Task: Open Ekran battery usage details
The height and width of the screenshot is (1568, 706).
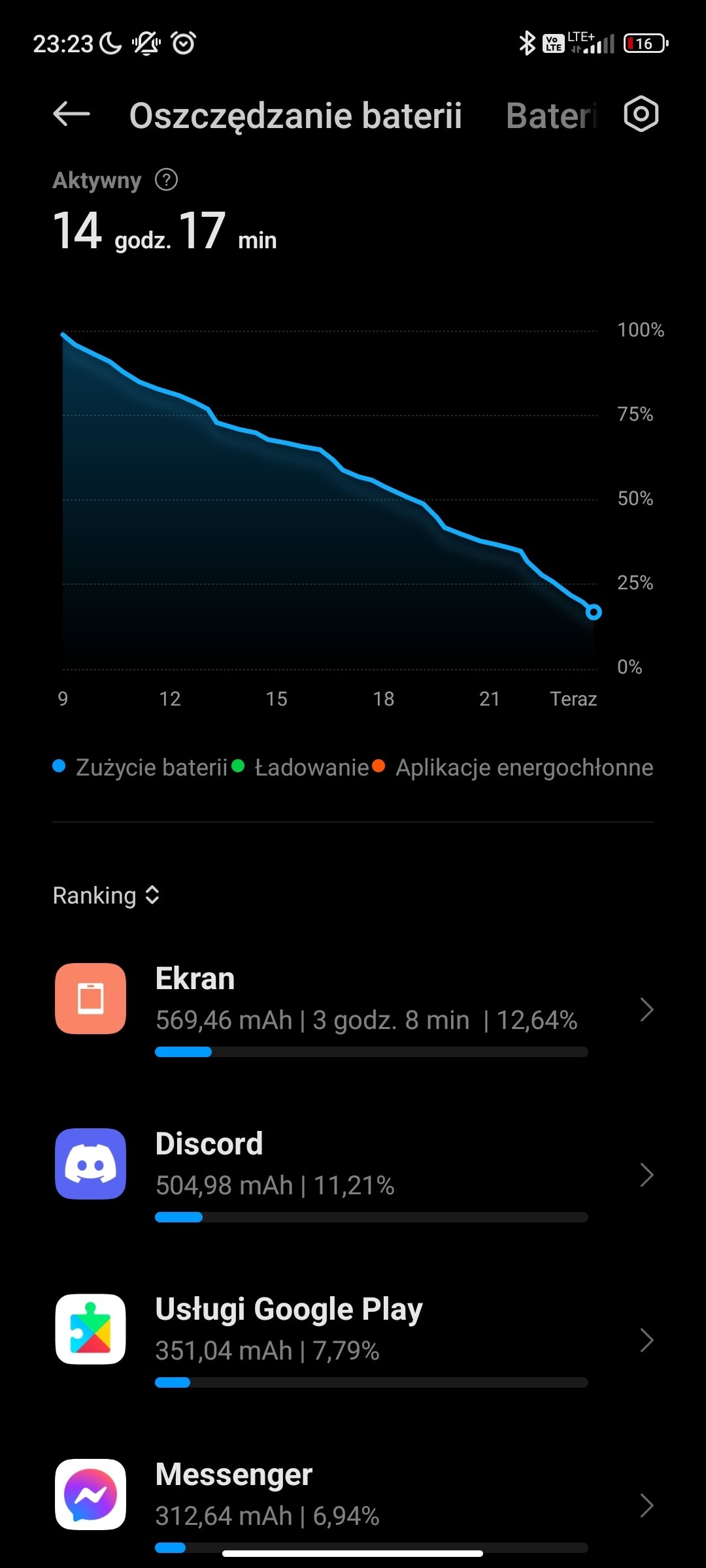Action: coord(353,1009)
